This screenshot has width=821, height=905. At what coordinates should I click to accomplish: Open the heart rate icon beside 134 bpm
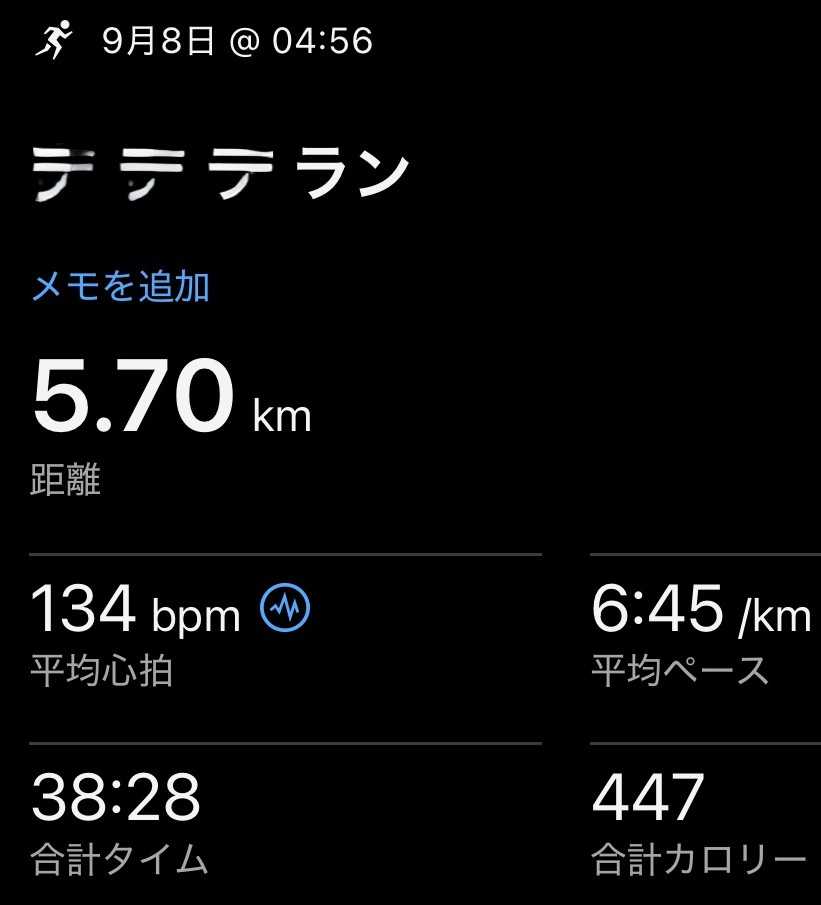tap(285, 609)
